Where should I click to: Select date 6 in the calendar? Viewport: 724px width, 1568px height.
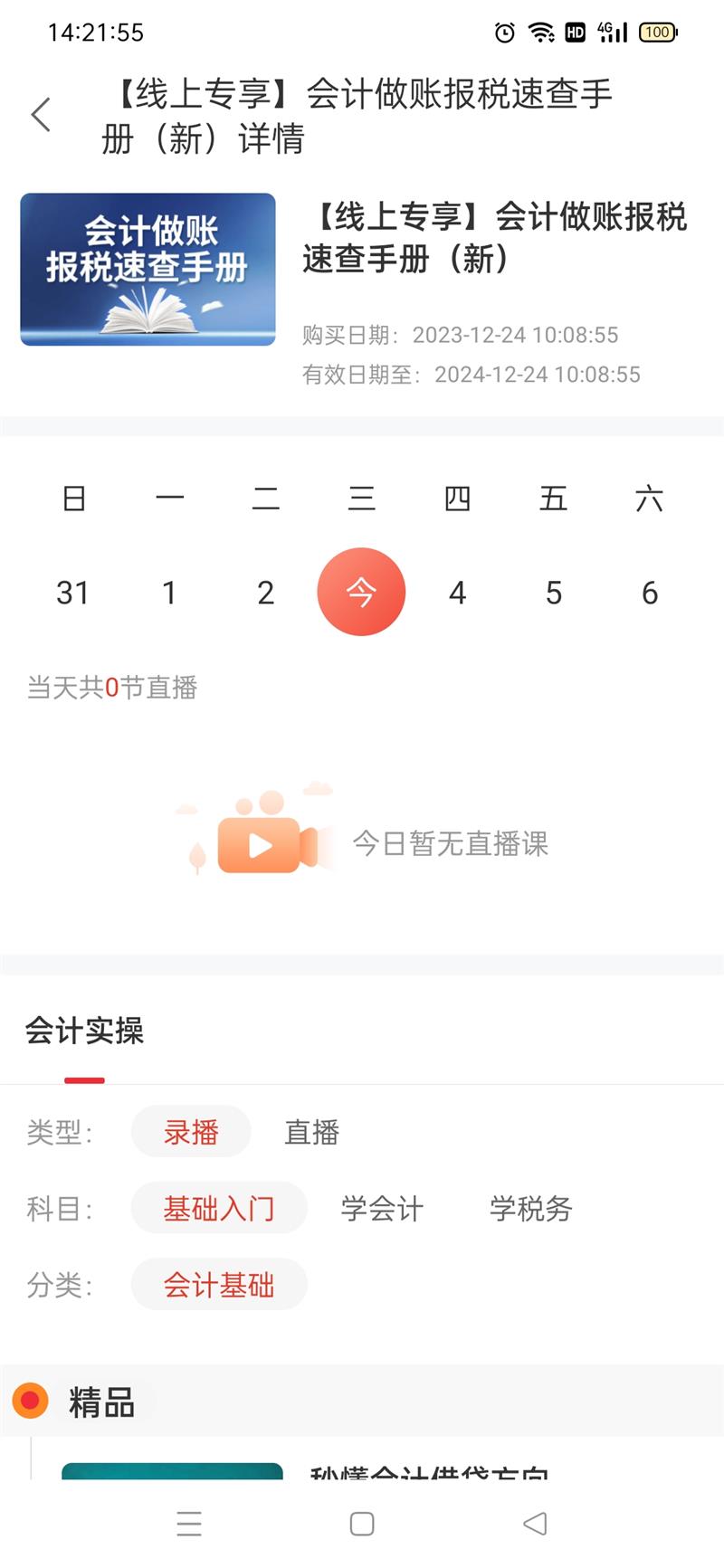coord(650,593)
